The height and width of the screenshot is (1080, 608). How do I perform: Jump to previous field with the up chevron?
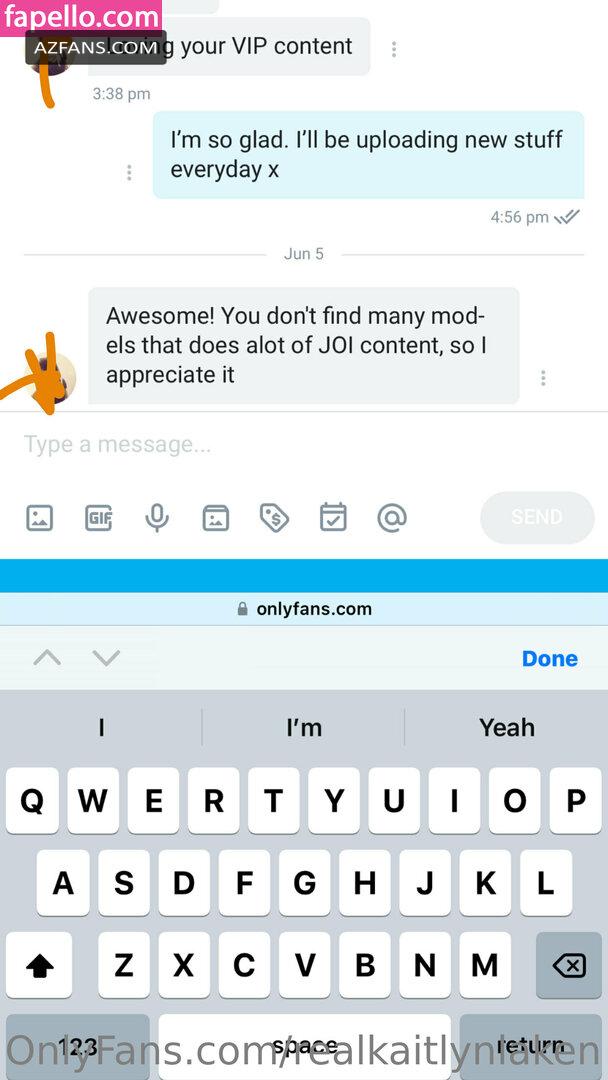[47, 658]
